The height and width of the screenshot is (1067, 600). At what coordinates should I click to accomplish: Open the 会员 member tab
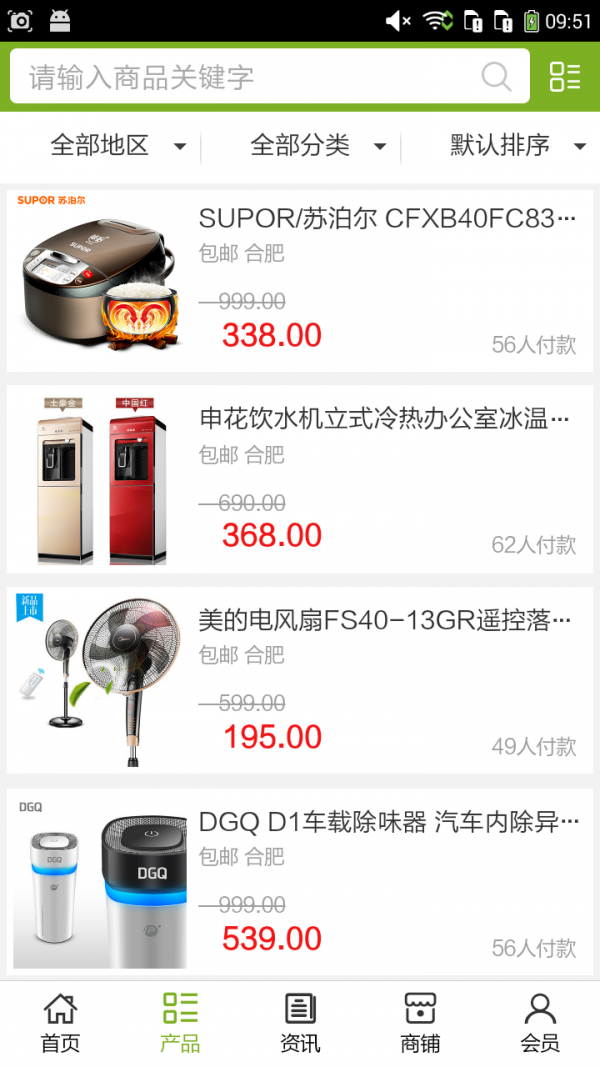click(x=540, y=1023)
